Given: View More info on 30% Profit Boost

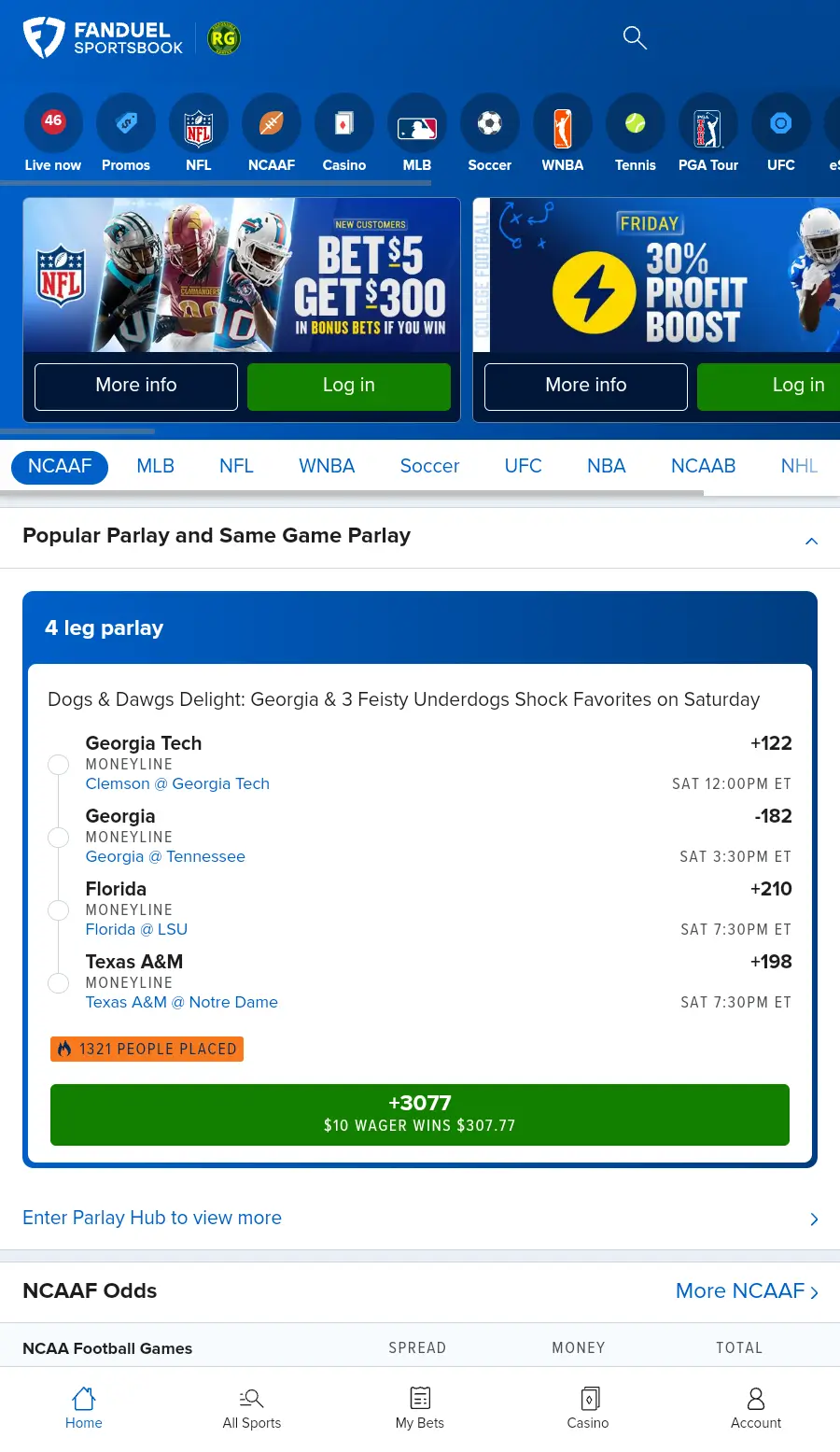Looking at the screenshot, I should (x=585, y=386).
